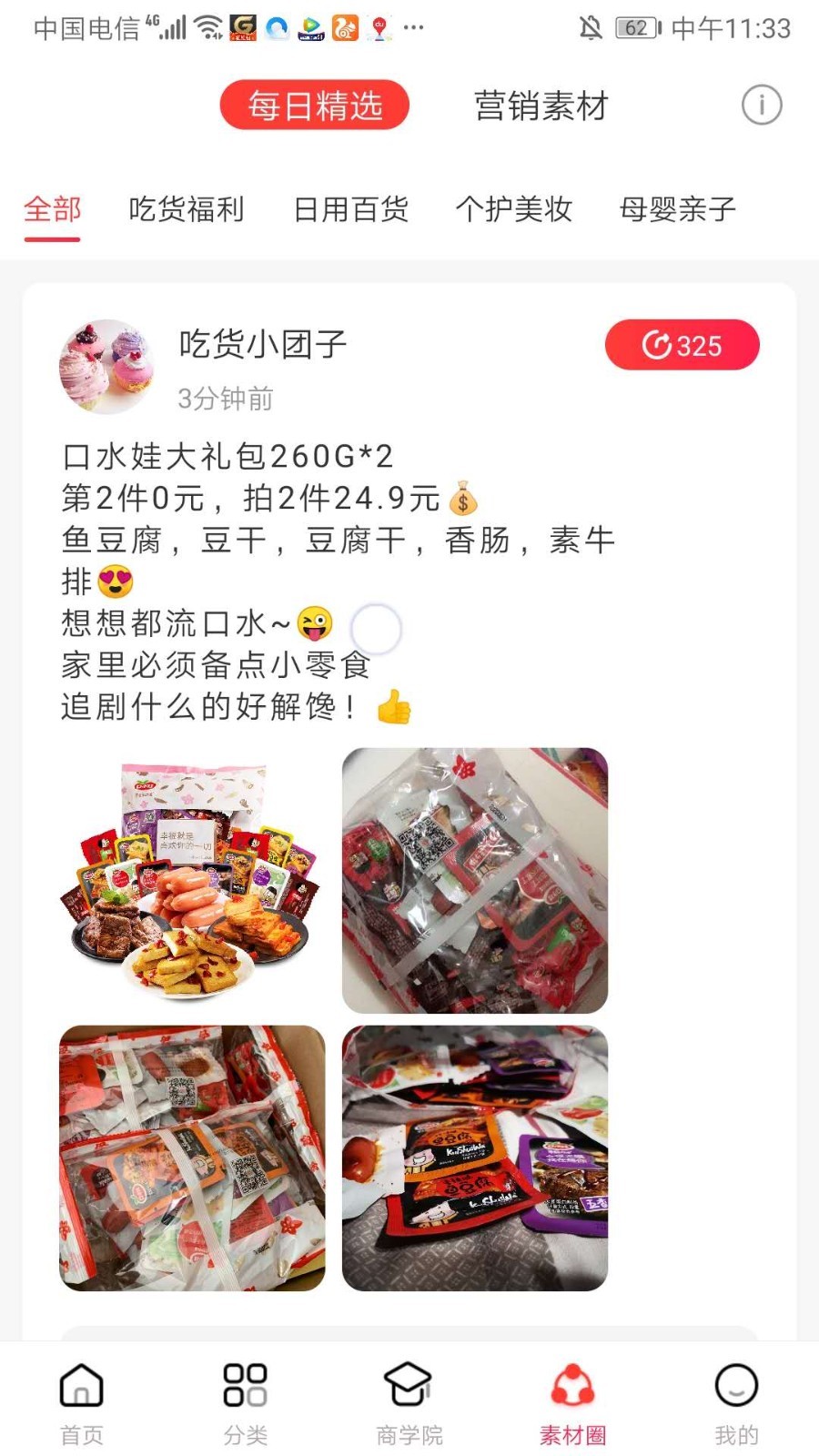Viewport: 819px width, 1456px height.
Task: Open the photo of snack packets on a bed
Action: point(474,1158)
